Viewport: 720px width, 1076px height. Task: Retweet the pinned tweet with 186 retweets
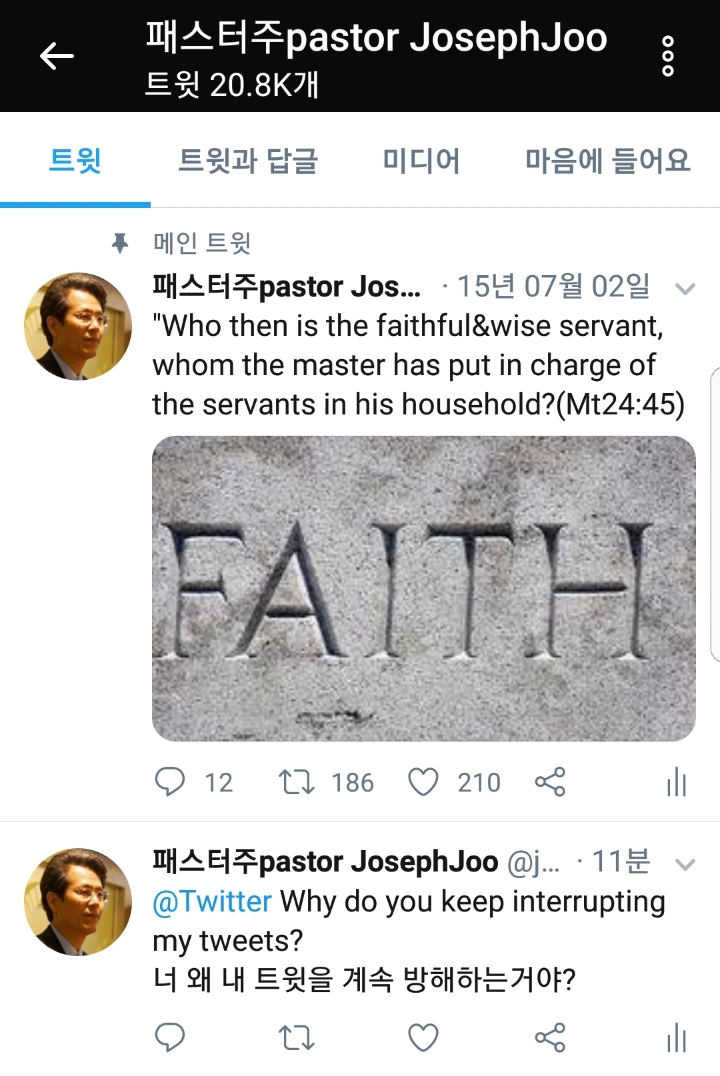tap(296, 781)
